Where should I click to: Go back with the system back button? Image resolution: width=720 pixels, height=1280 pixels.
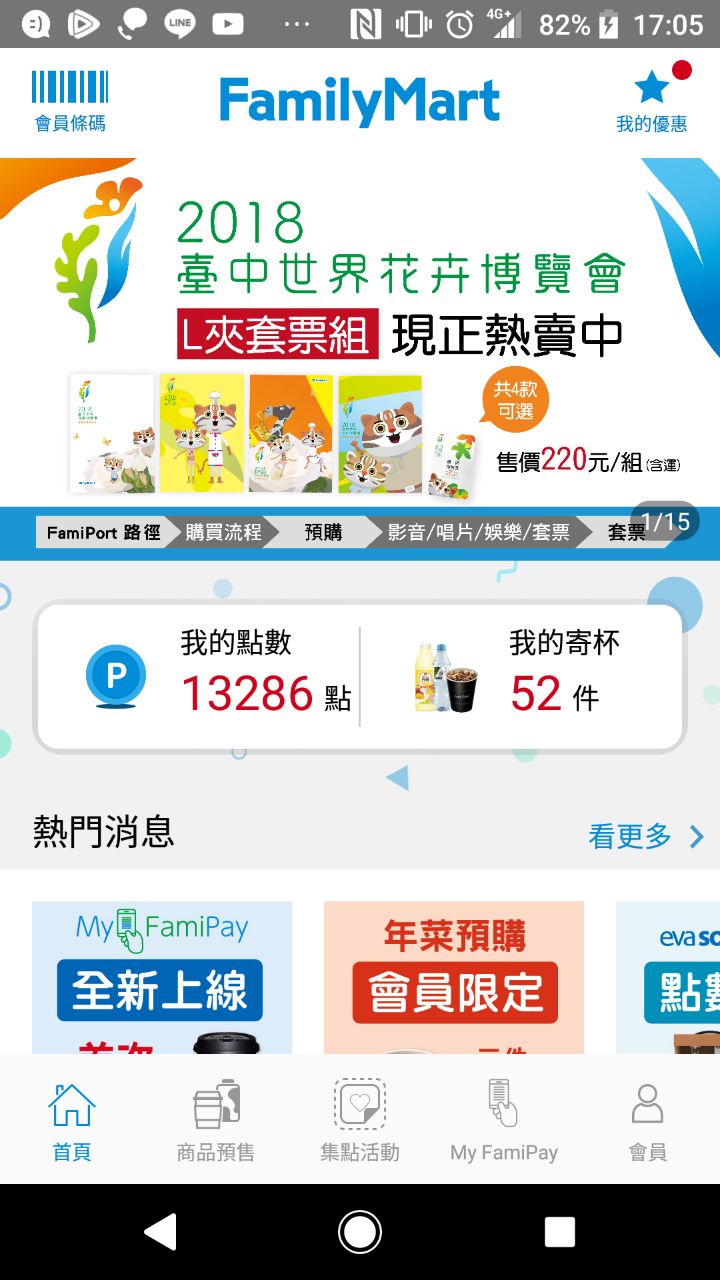click(x=161, y=1232)
